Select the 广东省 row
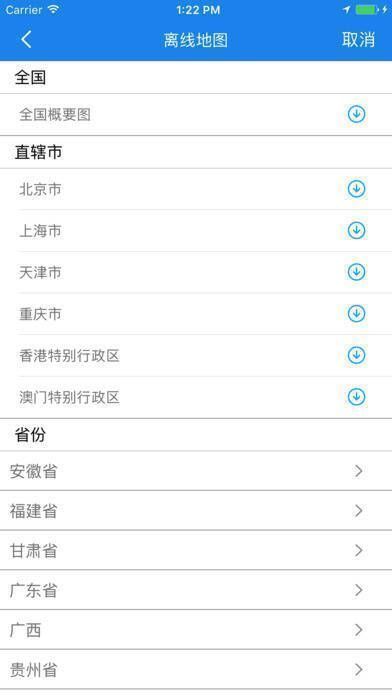The width and height of the screenshot is (392, 696). [x=196, y=590]
